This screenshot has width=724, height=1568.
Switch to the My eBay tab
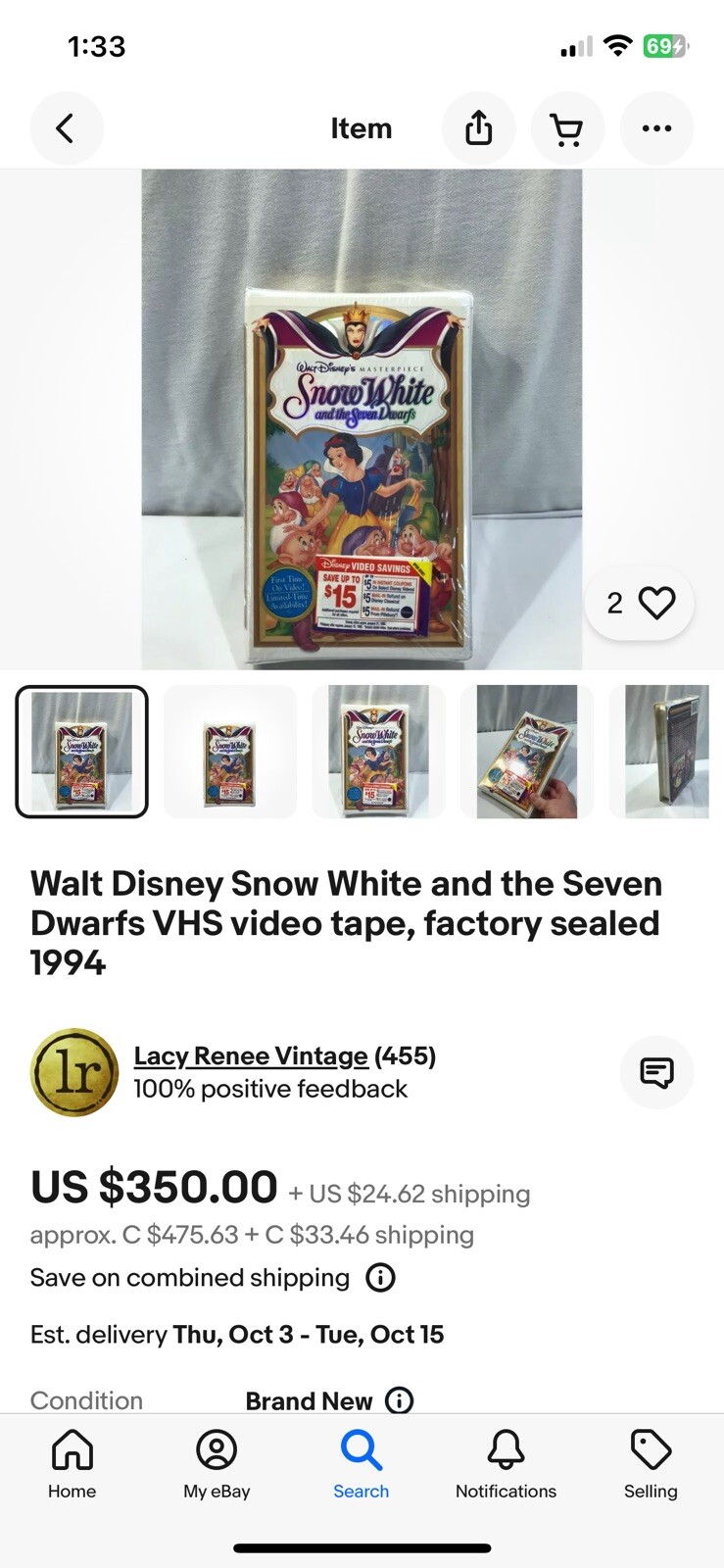point(217,1464)
